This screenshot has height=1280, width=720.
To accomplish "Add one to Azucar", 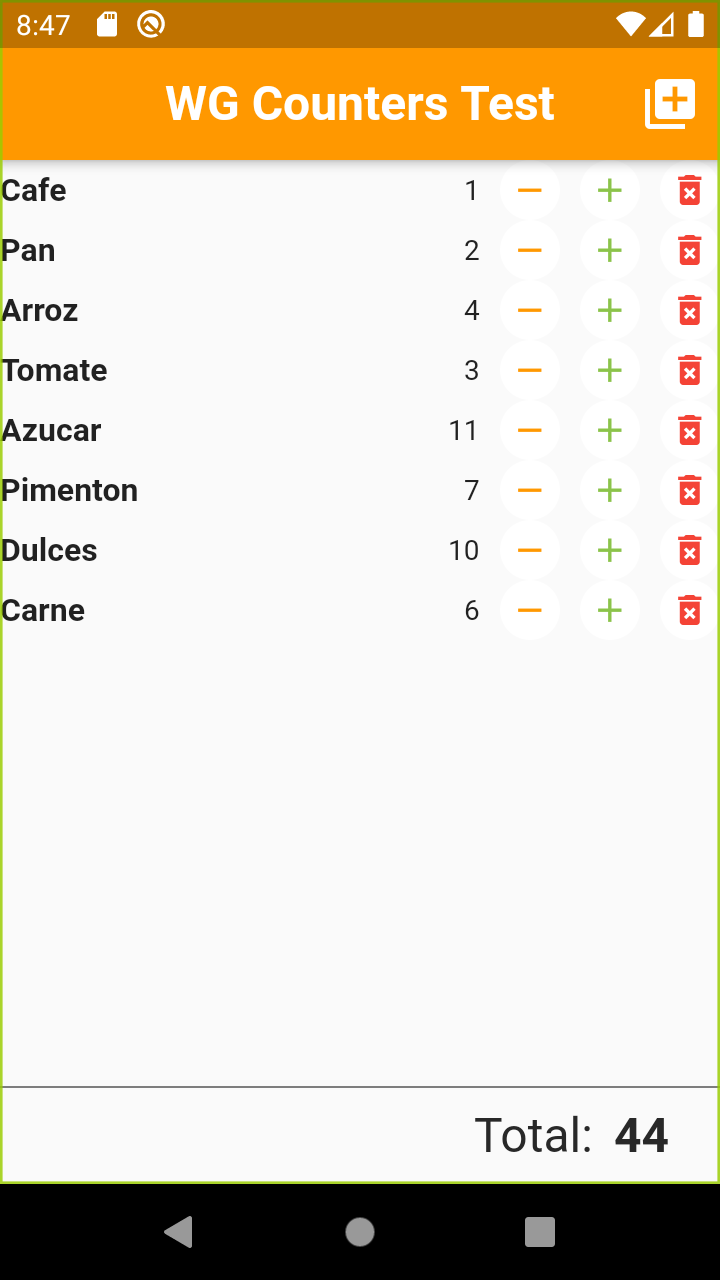I will (610, 430).
